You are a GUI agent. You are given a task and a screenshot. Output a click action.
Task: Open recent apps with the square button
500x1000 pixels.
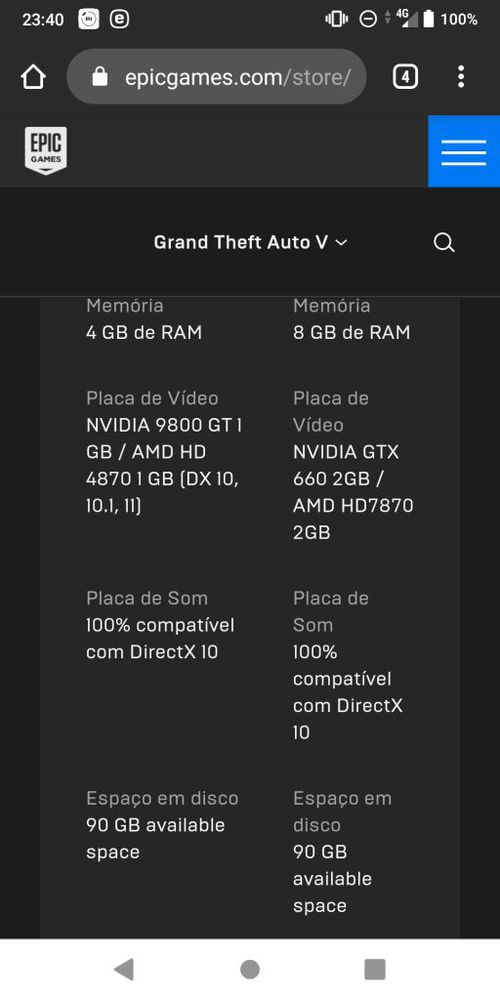pos(375,969)
